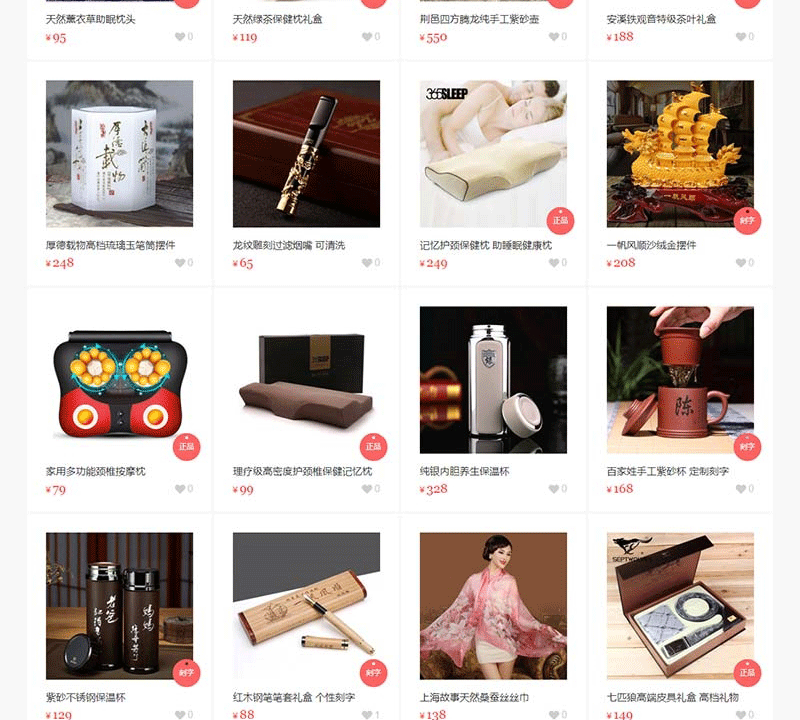Tap the heart on 记忆护颈保健枕

(x=554, y=263)
